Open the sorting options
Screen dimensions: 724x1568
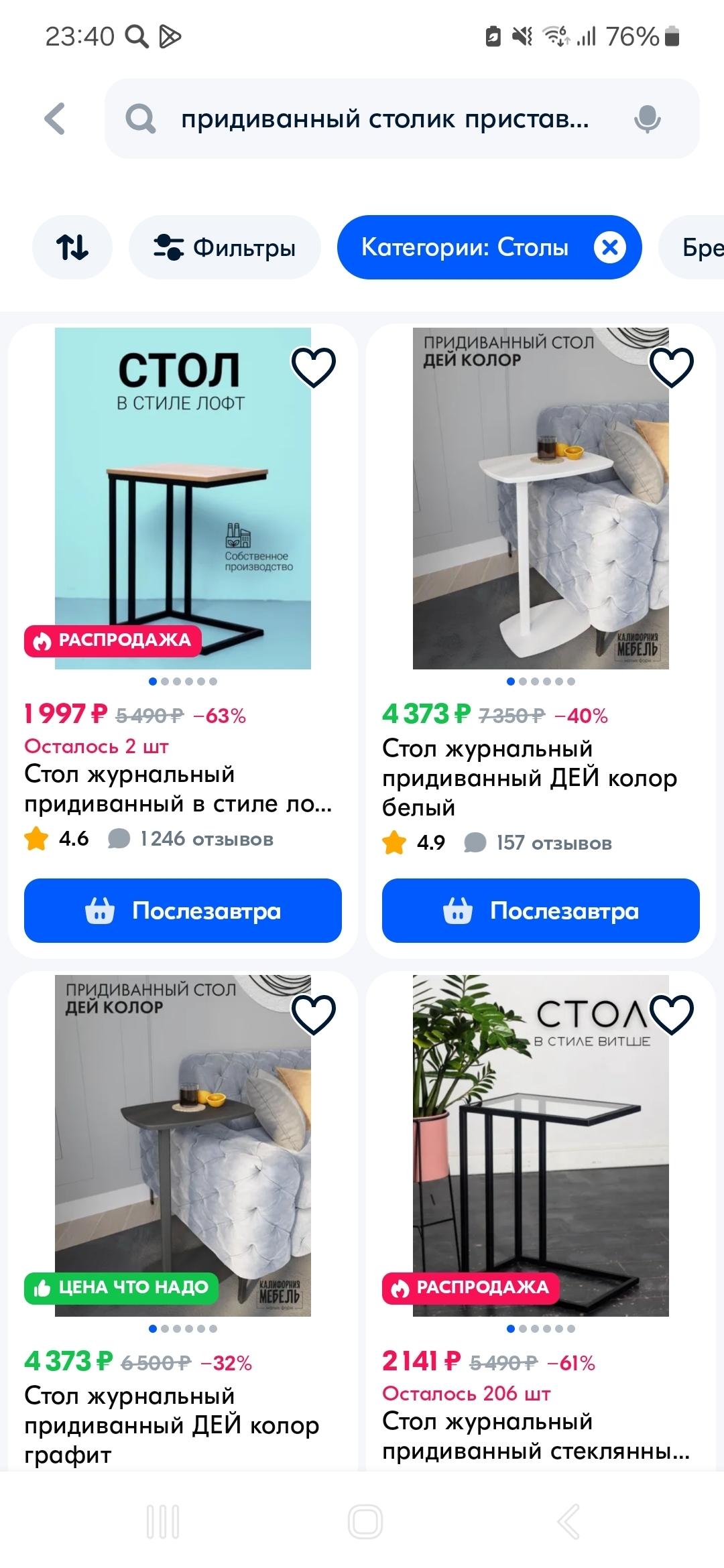point(72,247)
